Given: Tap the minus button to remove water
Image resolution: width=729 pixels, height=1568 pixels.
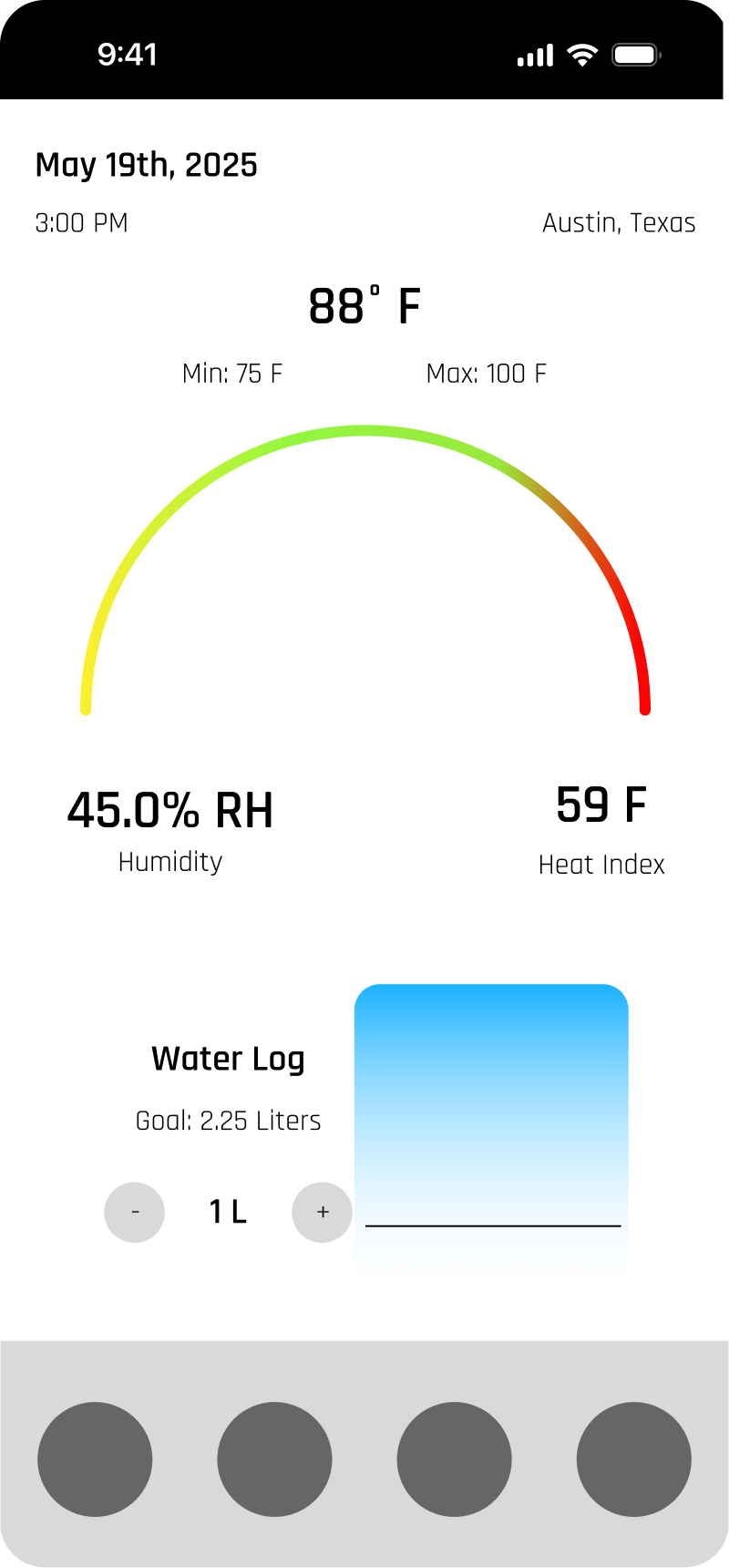Looking at the screenshot, I should click(x=134, y=1212).
